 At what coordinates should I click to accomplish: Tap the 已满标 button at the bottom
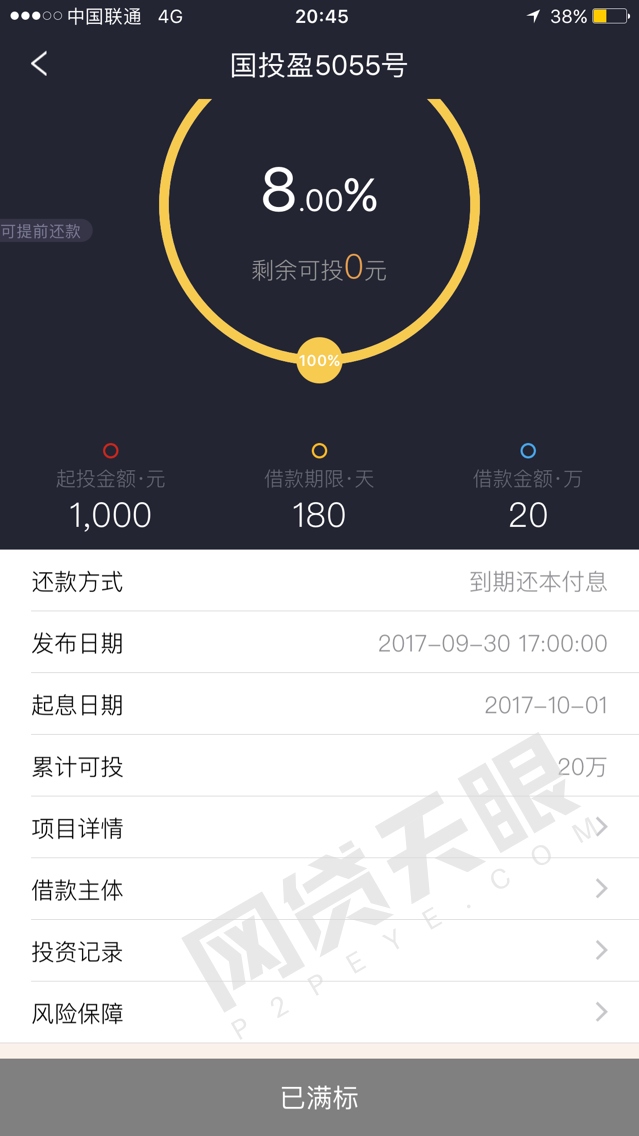(x=319, y=1098)
